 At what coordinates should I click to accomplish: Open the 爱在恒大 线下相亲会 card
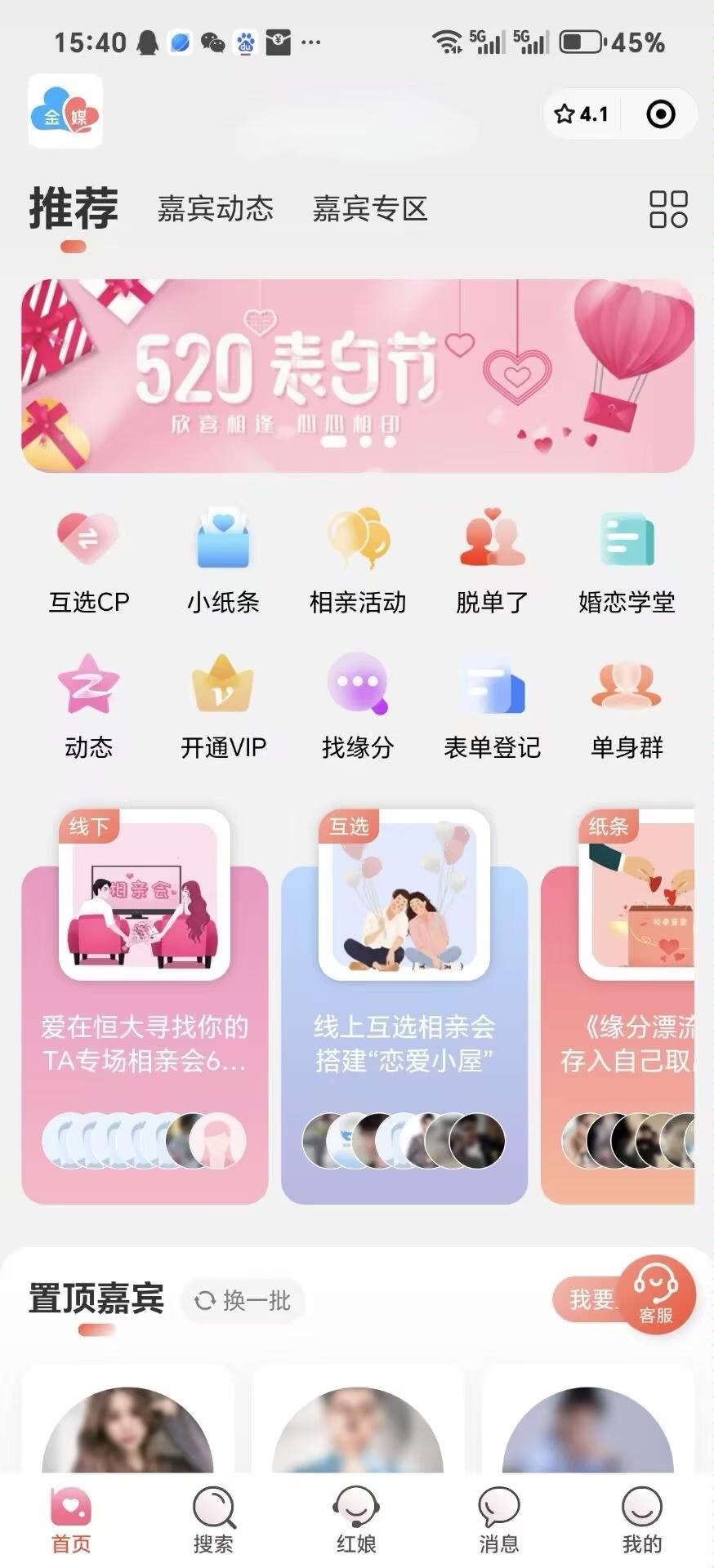click(x=145, y=1006)
